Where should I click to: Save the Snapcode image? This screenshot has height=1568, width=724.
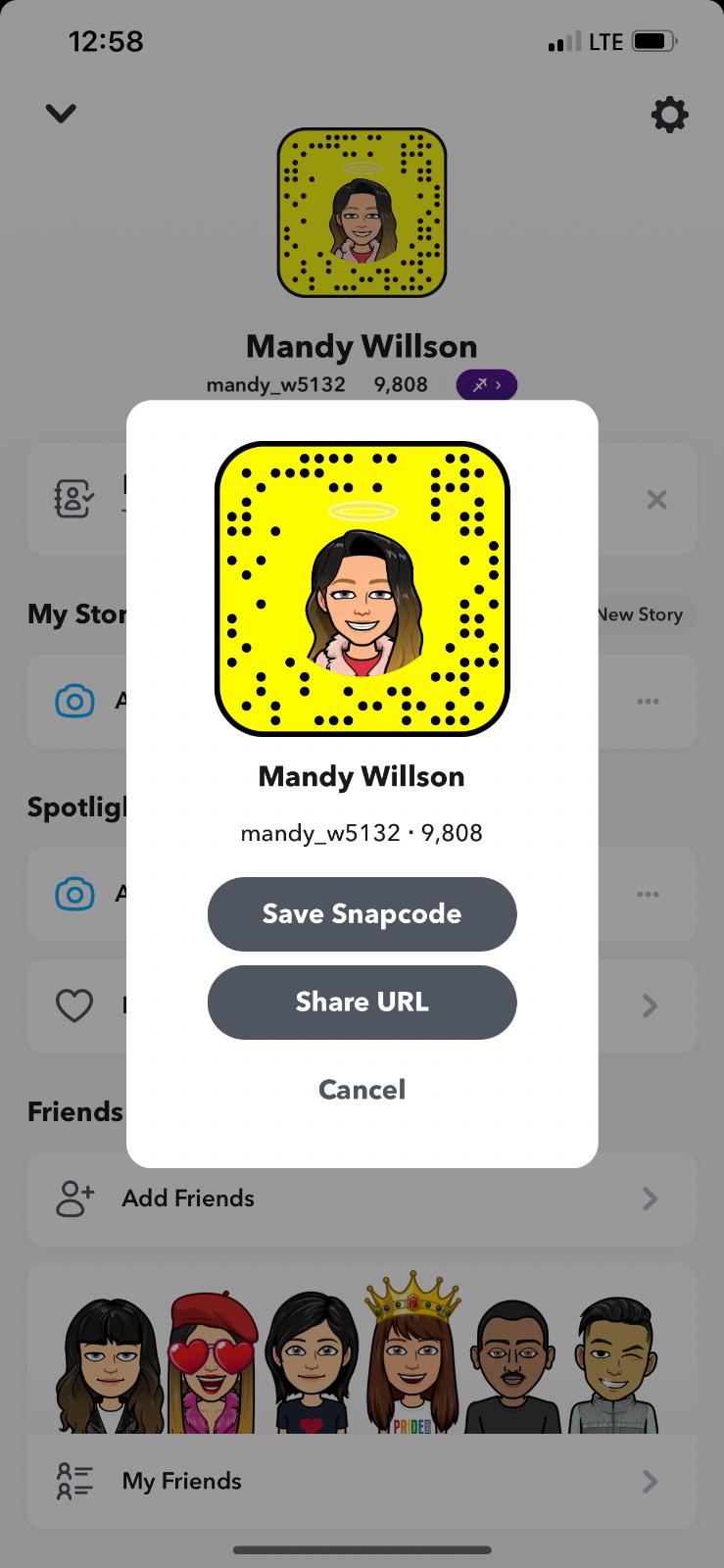pos(362,913)
